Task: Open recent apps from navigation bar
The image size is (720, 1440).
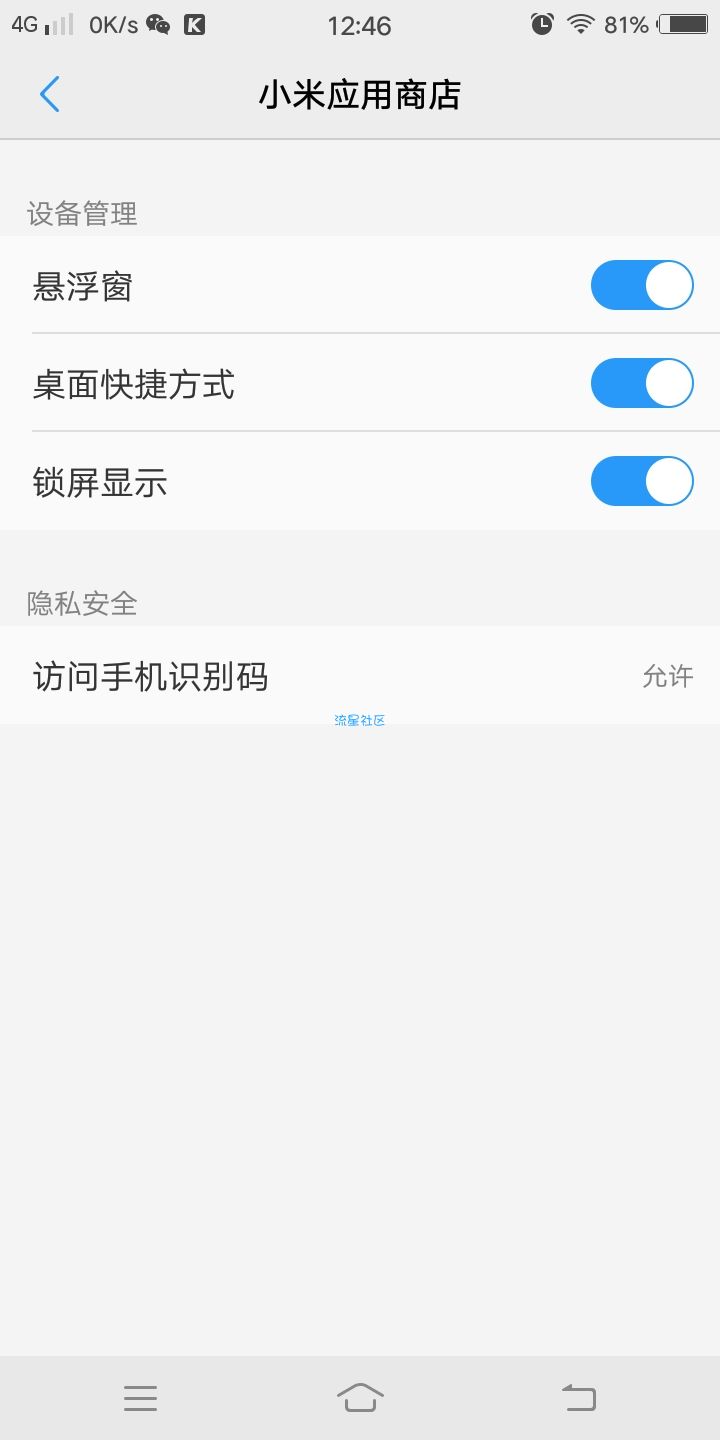Action: coord(140,1398)
